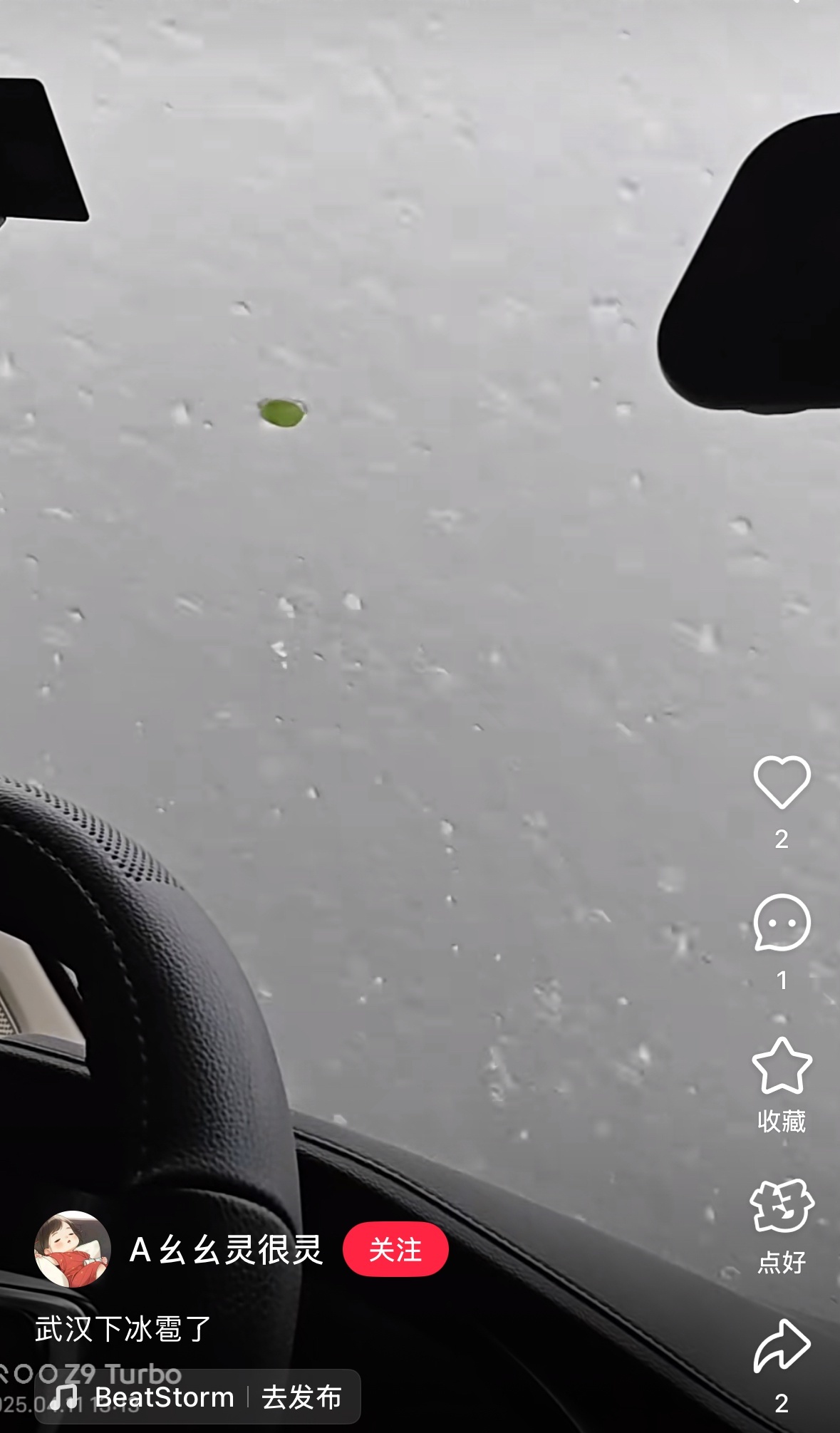
Task: Tap the 点好 icon
Action: 782,1206
